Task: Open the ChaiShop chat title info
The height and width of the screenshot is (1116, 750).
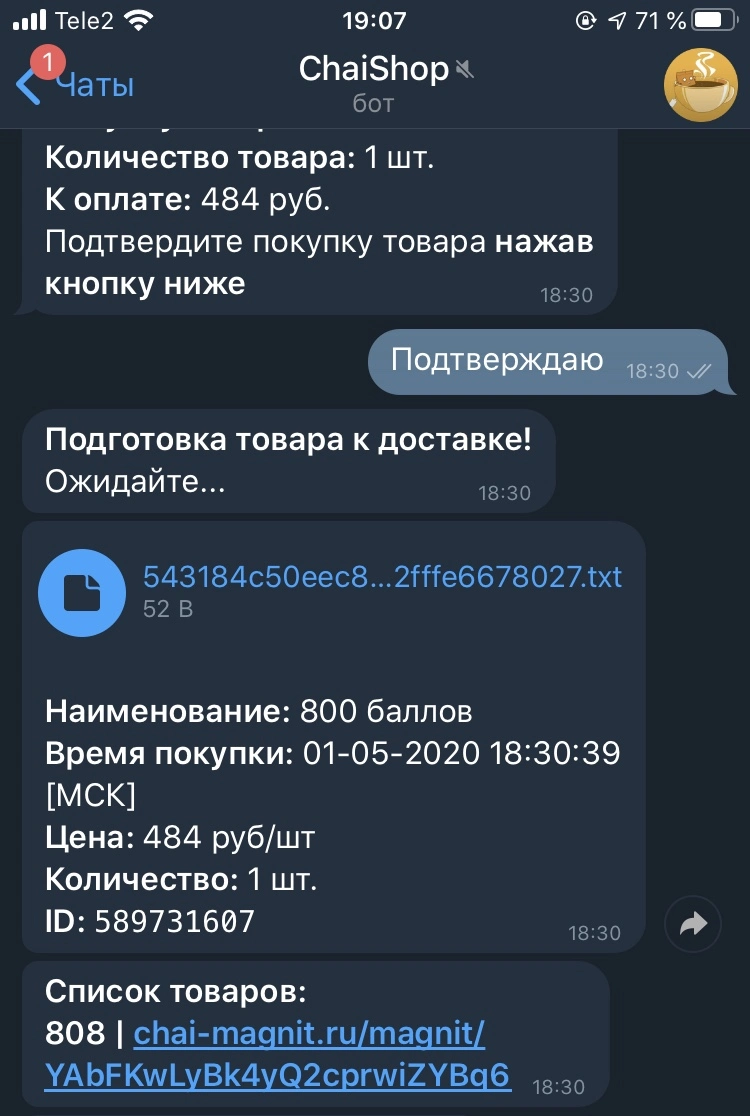Action: click(x=374, y=83)
